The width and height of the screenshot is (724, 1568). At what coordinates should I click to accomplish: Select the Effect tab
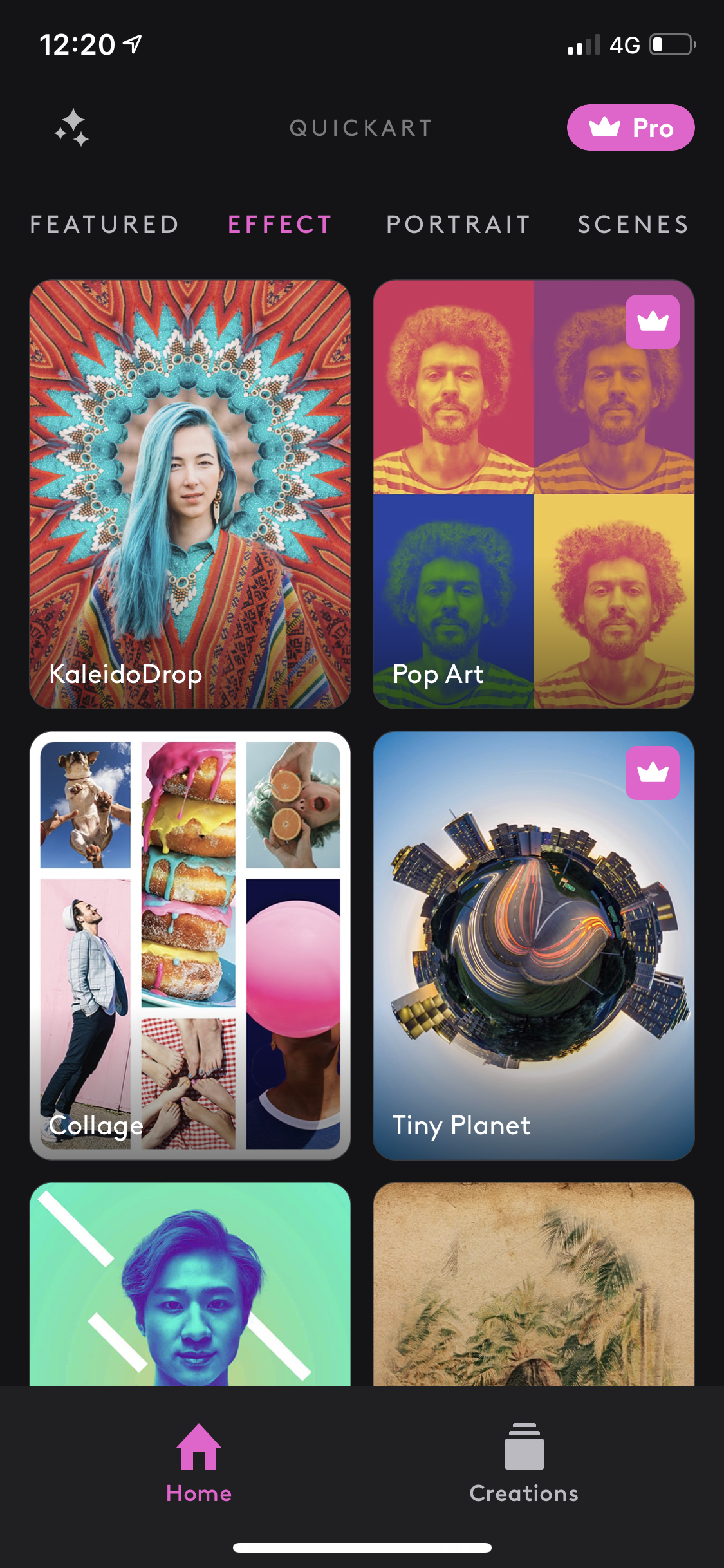(280, 225)
